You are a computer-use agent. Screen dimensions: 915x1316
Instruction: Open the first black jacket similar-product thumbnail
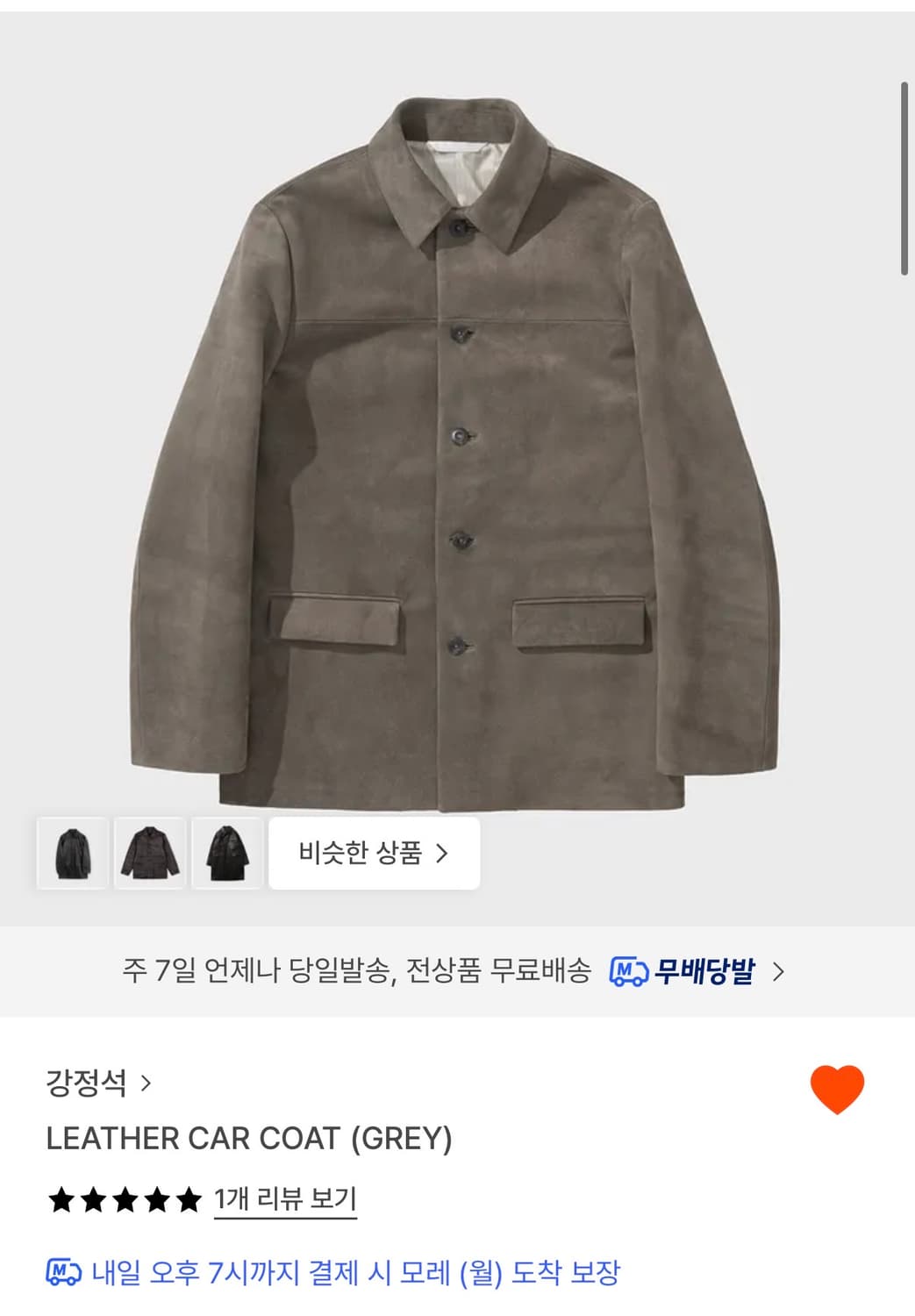(73, 851)
